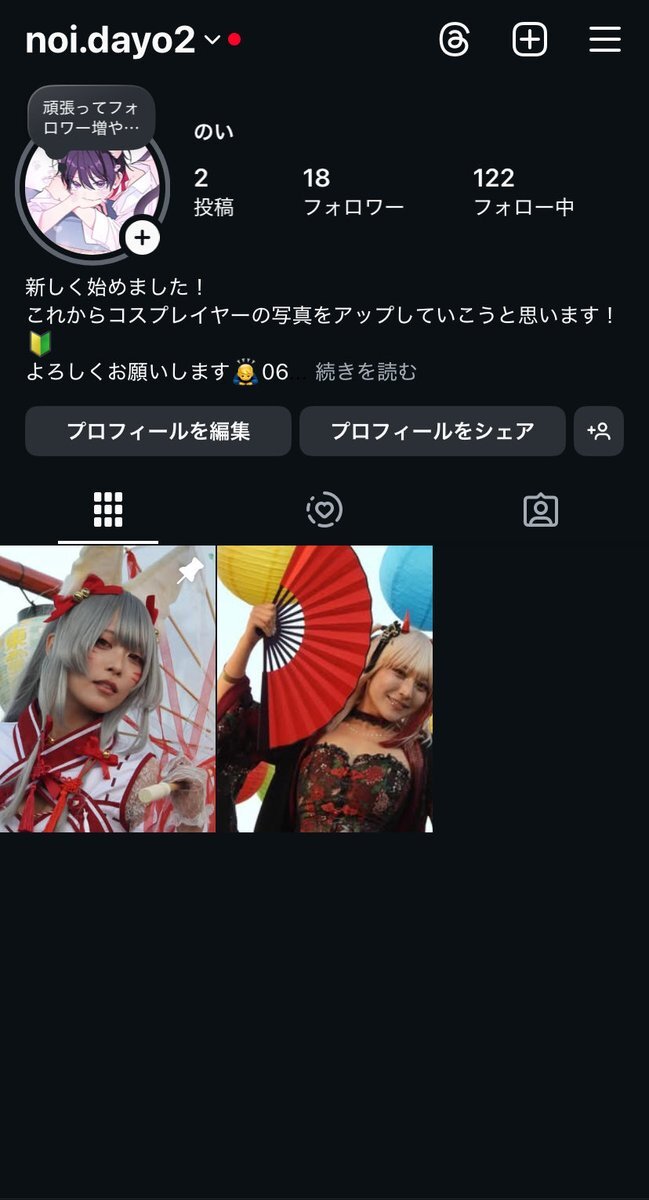Screen dimensions: 649x1200
Task: Switch to the posts grid tab
Action: pos(108,510)
